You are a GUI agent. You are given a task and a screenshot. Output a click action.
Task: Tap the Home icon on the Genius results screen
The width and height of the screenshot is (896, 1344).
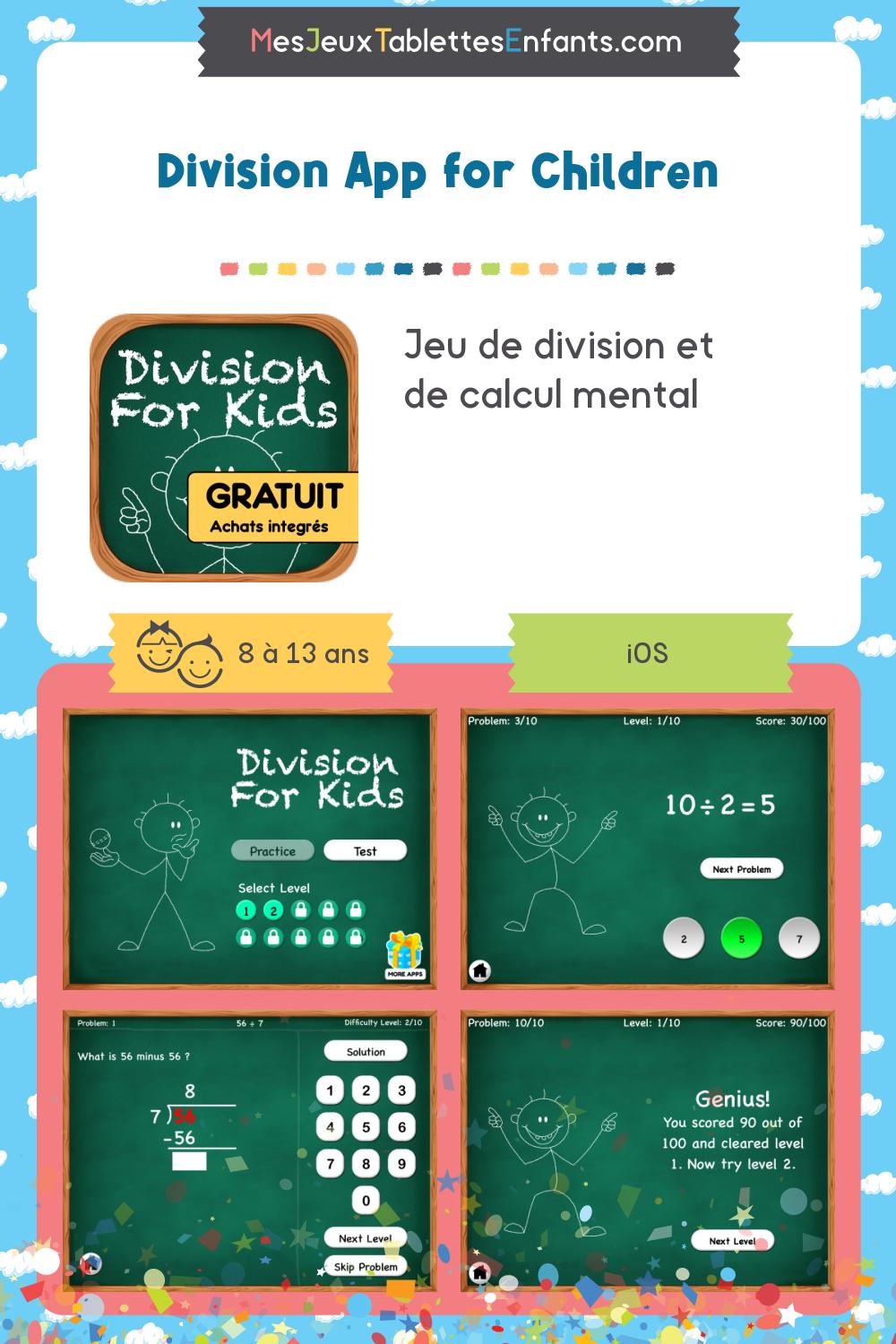[x=481, y=1272]
